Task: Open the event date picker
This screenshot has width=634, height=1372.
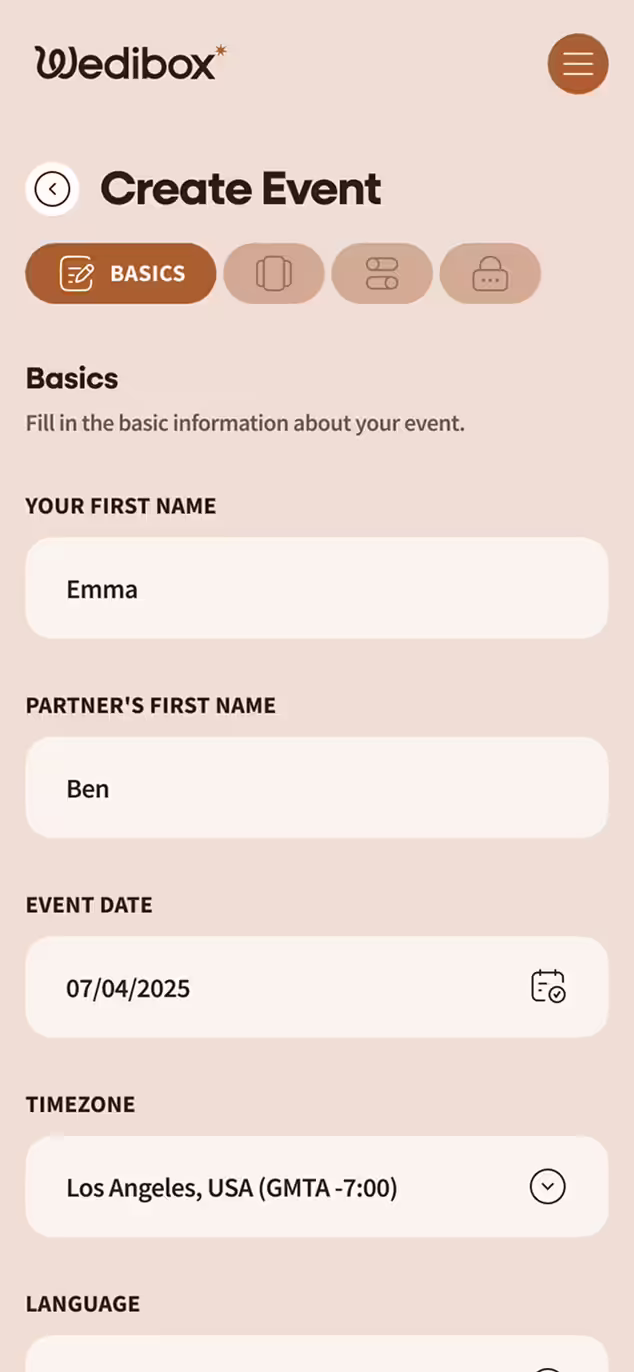Action: point(547,987)
